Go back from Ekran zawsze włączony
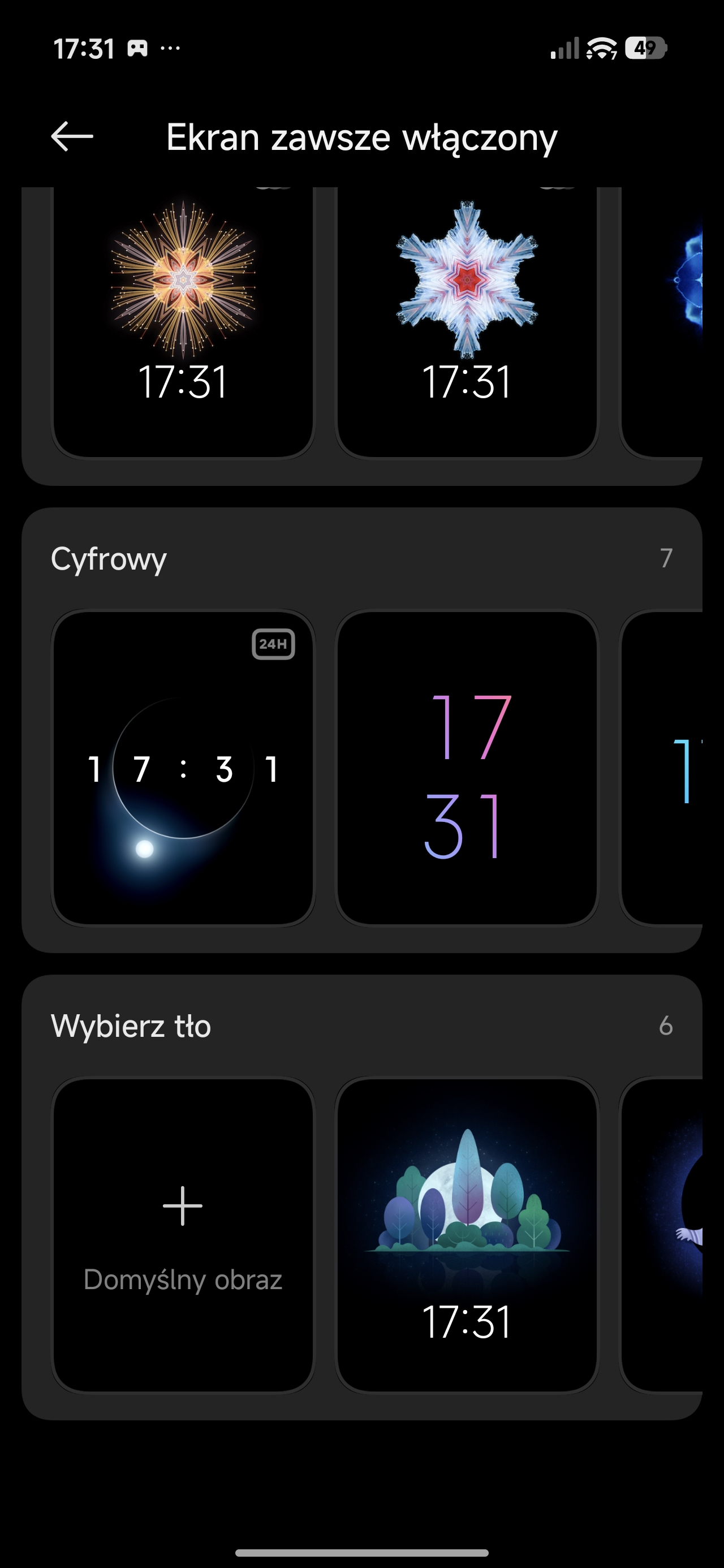Image resolution: width=724 pixels, height=1568 pixels. [72, 136]
